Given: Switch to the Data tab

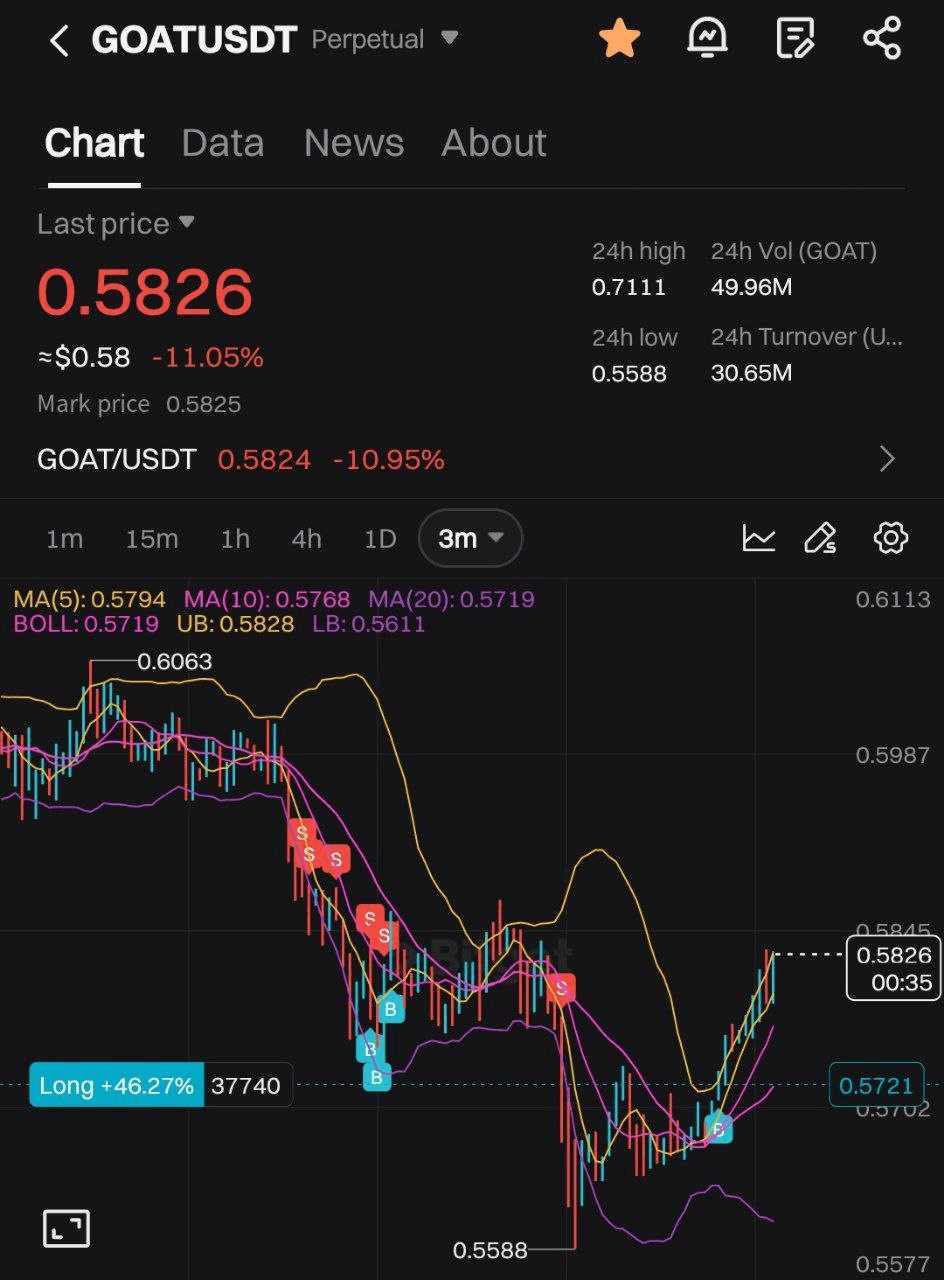Looking at the screenshot, I should click(x=223, y=143).
